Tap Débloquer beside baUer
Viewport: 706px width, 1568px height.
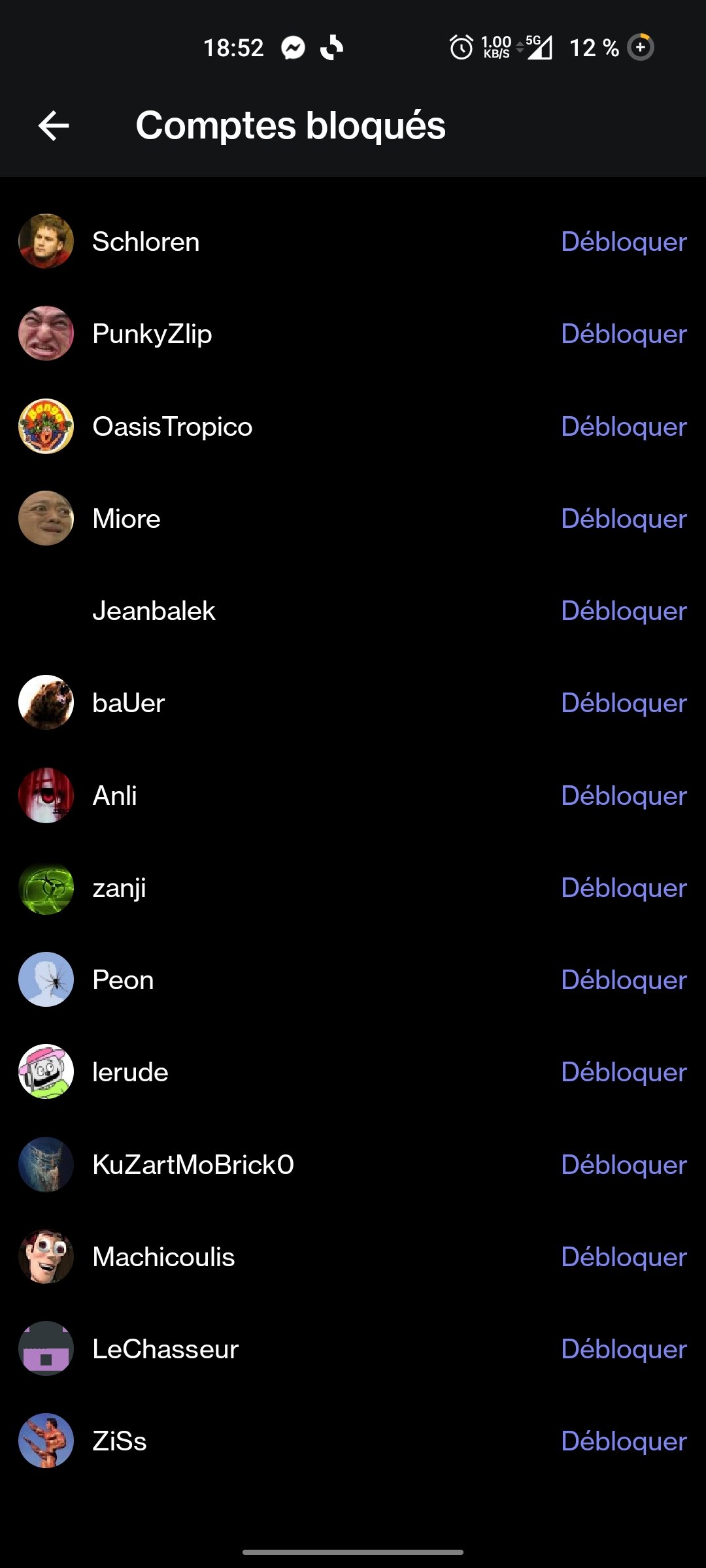(x=624, y=703)
